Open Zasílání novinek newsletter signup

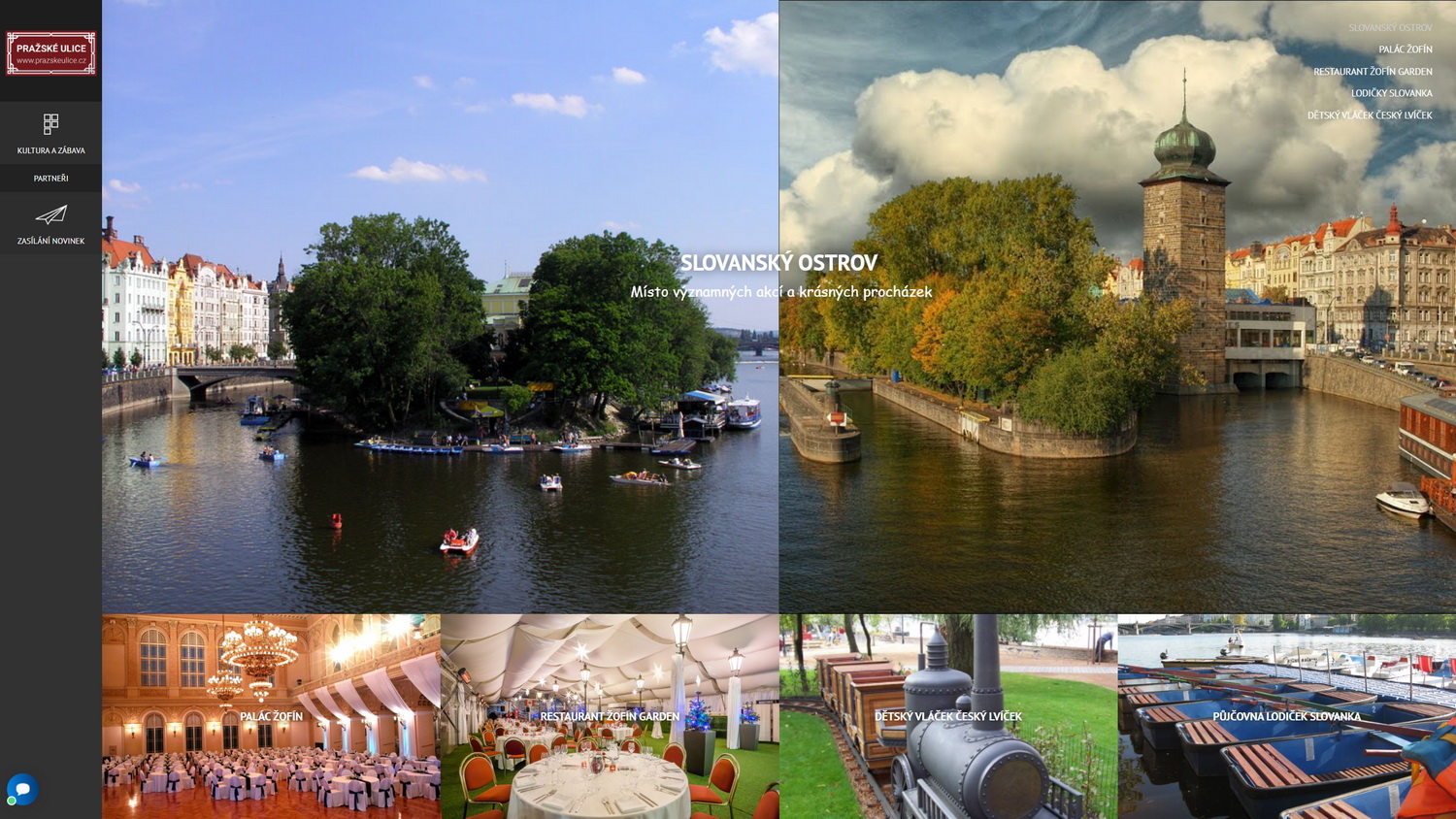tap(50, 224)
